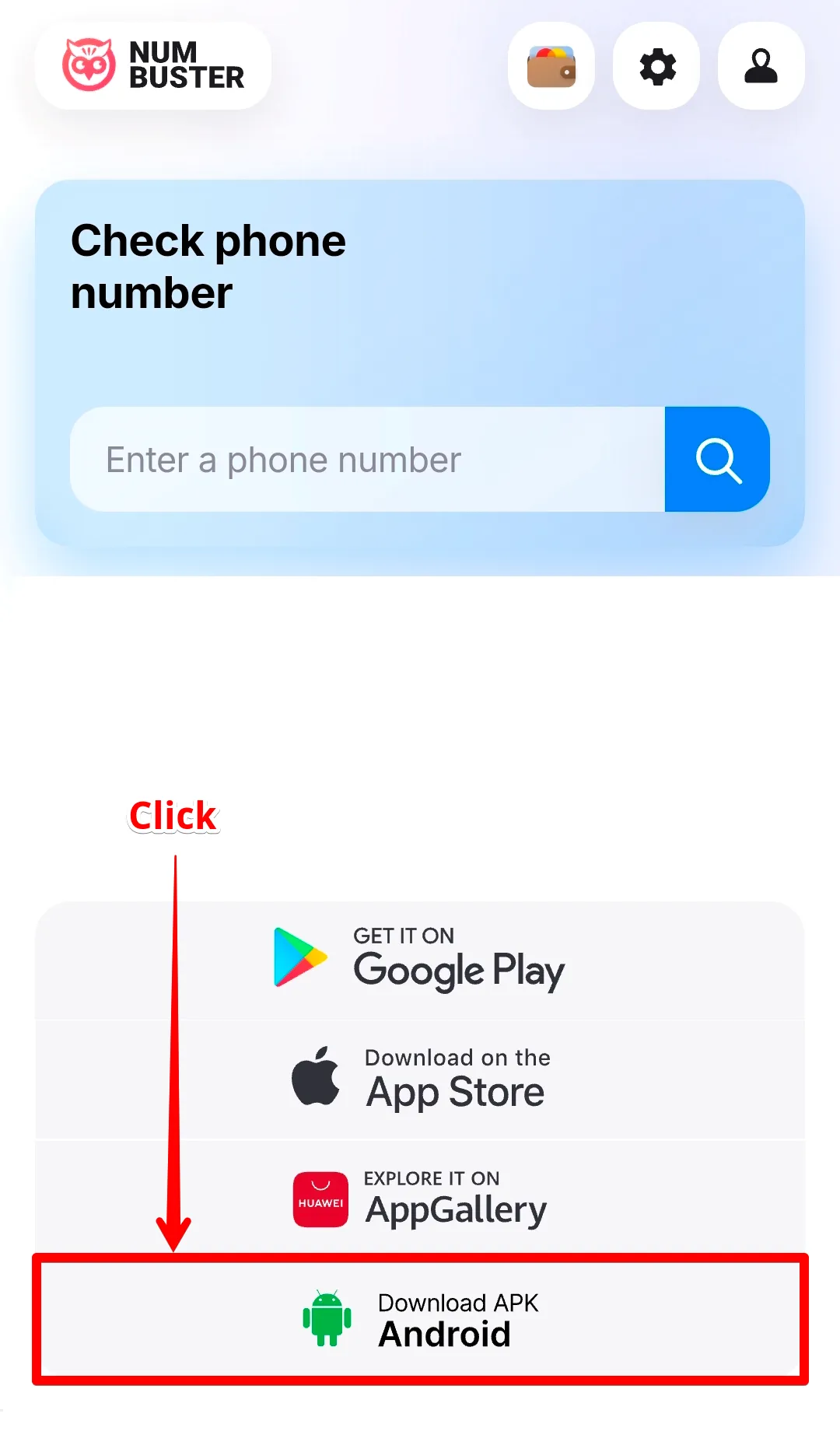The height and width of the screenshot is (1431, 840).
Task: Get the app on Google Play
Action: [x=420, y=961]
